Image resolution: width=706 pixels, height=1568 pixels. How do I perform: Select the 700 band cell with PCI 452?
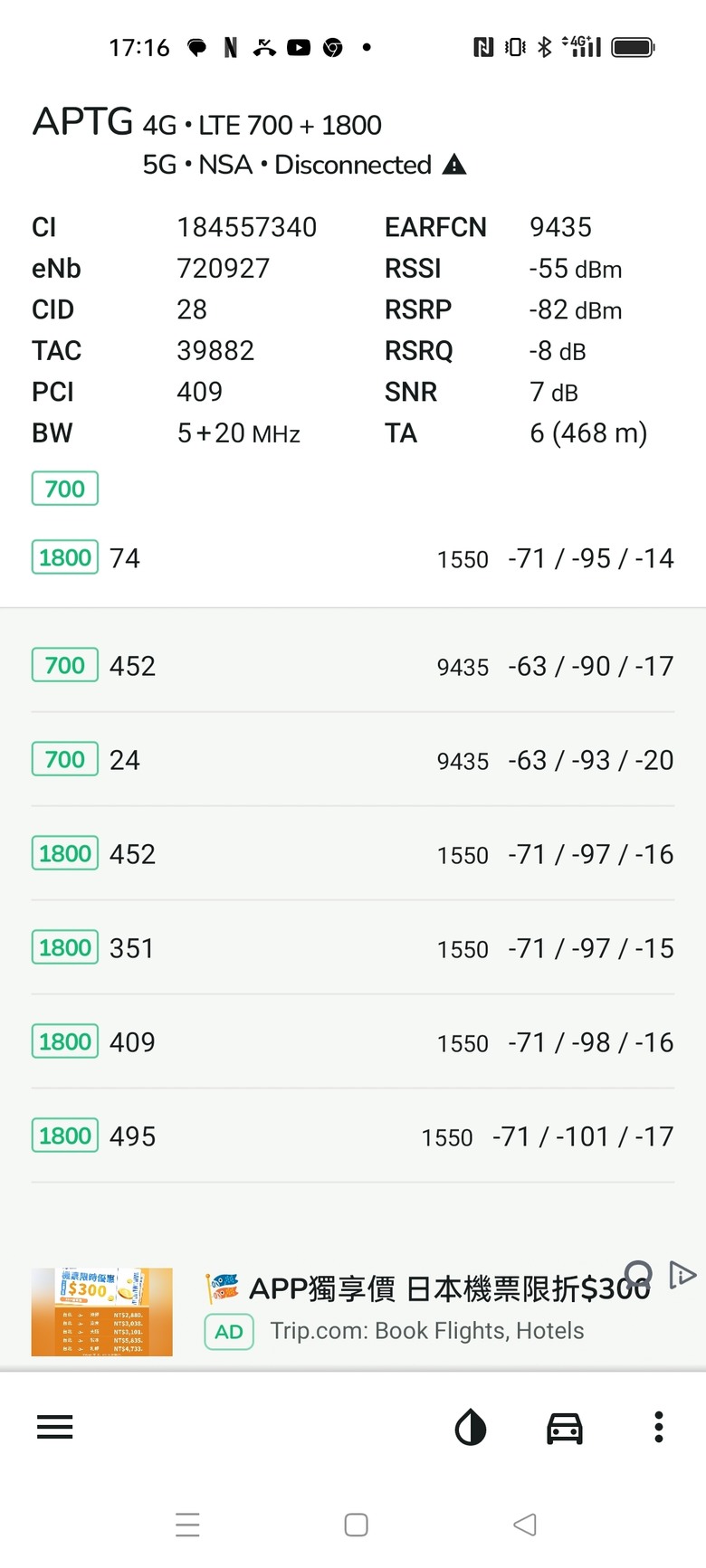[x=353, y=666]
